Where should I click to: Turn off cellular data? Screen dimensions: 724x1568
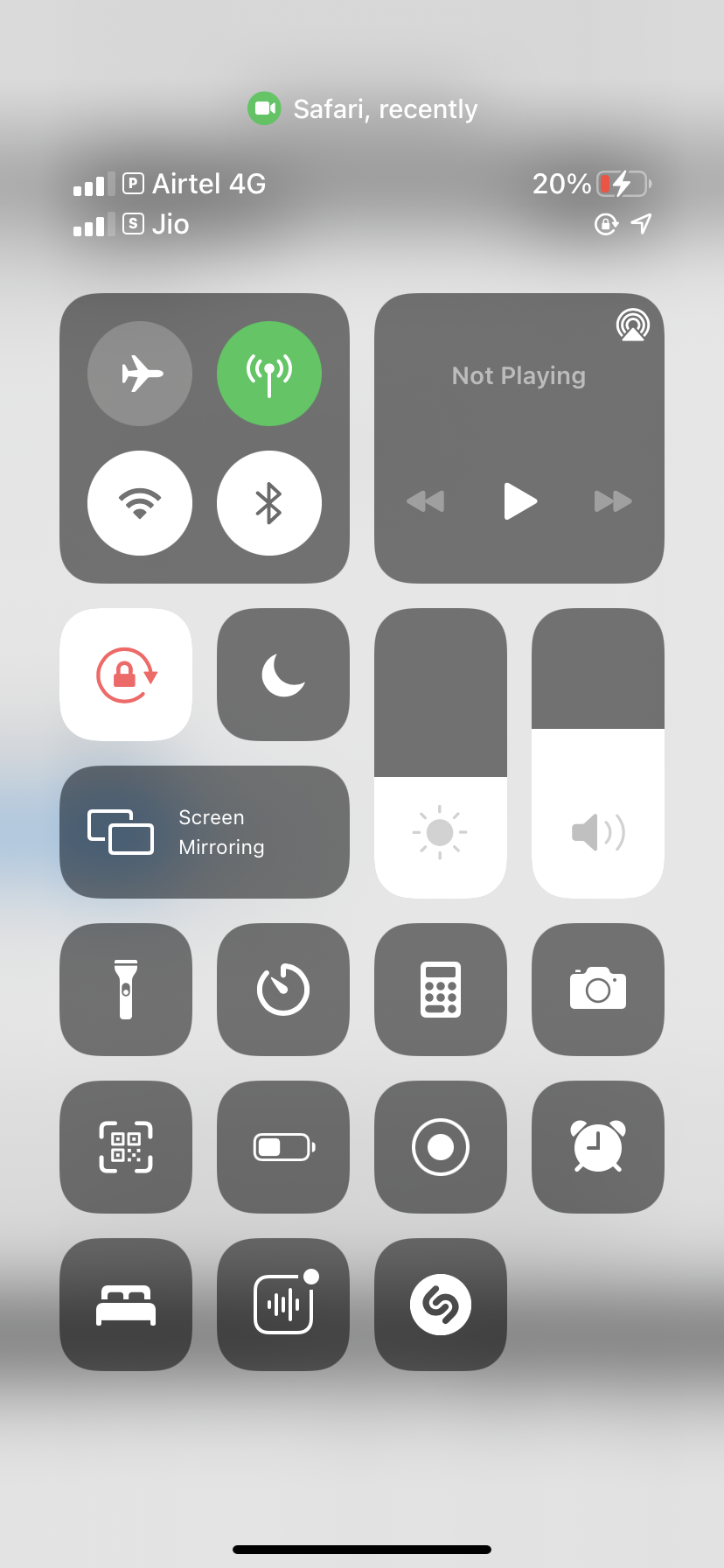point(268,374)
